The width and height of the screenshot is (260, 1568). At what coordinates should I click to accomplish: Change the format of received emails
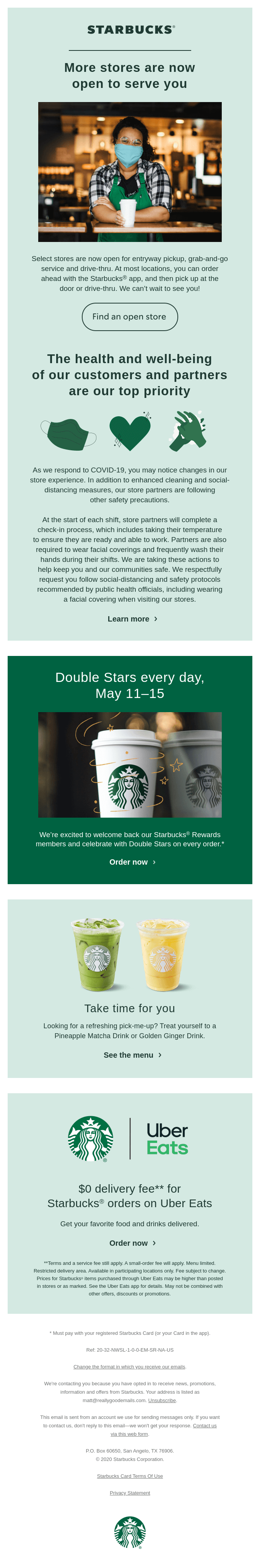click(130, 1367)
